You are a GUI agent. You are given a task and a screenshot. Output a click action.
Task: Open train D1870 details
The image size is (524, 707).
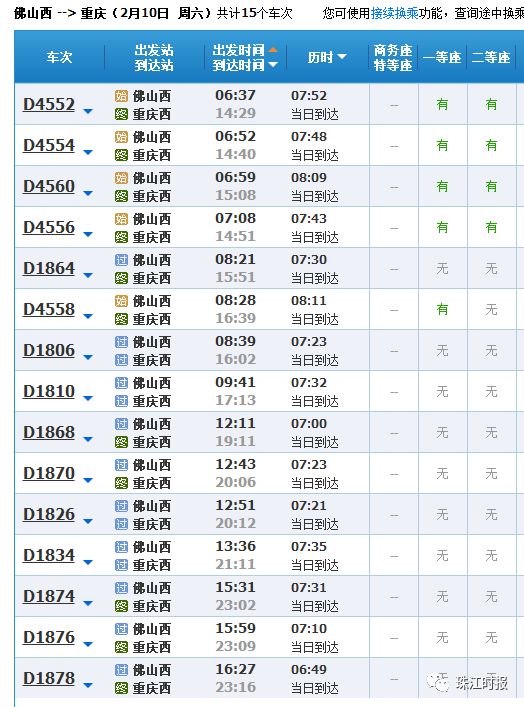tap(49, 474)
